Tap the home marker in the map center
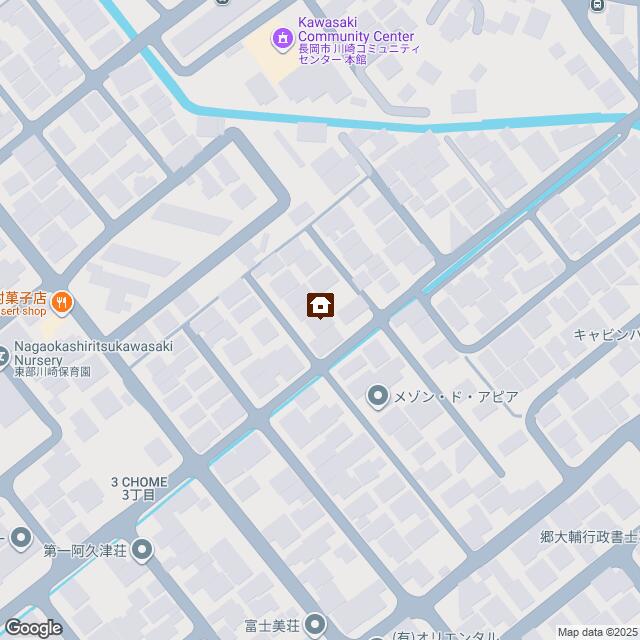 tap(320, 305)
